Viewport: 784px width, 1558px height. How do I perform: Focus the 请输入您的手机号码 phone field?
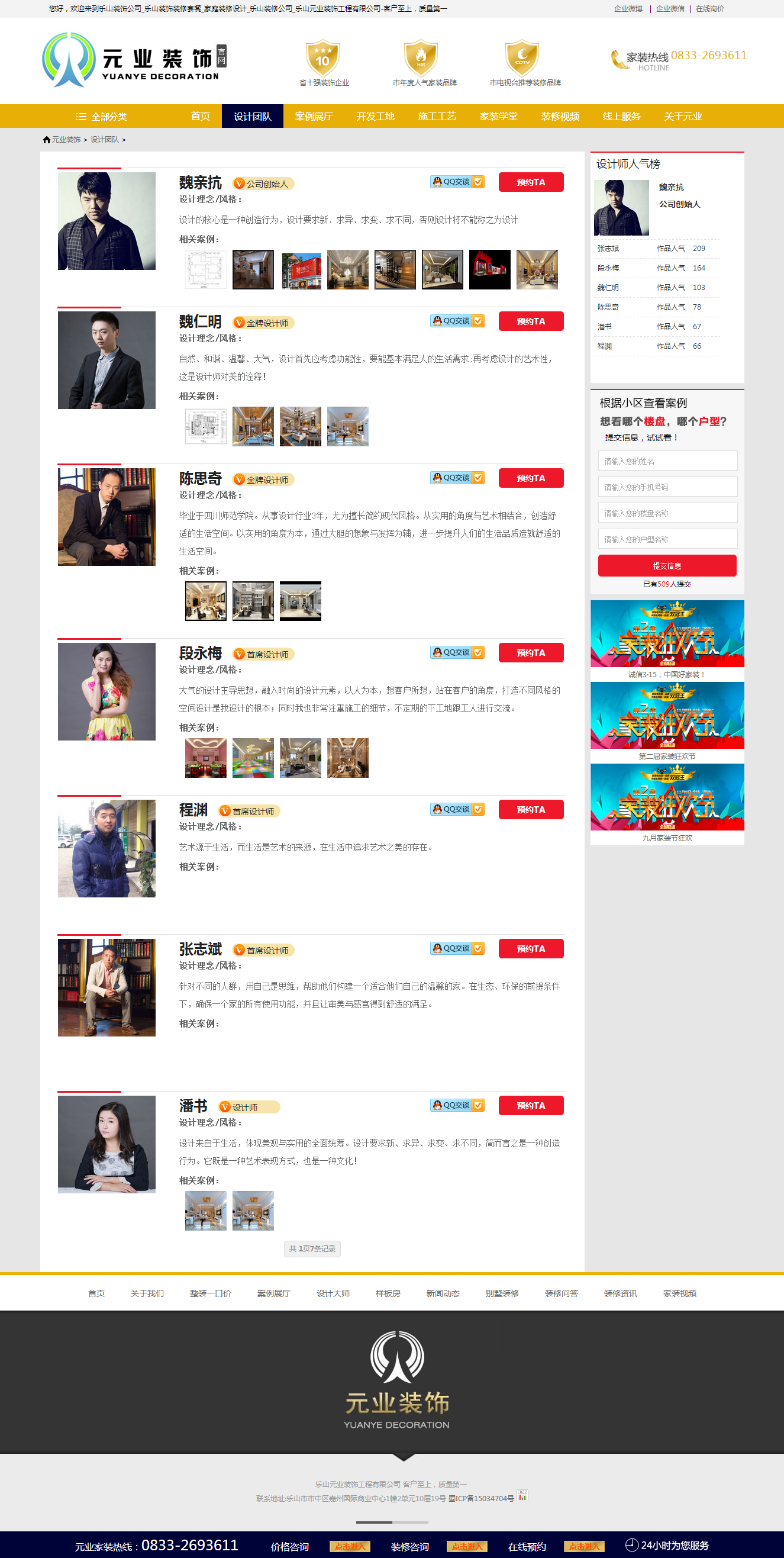click(667, 487)
